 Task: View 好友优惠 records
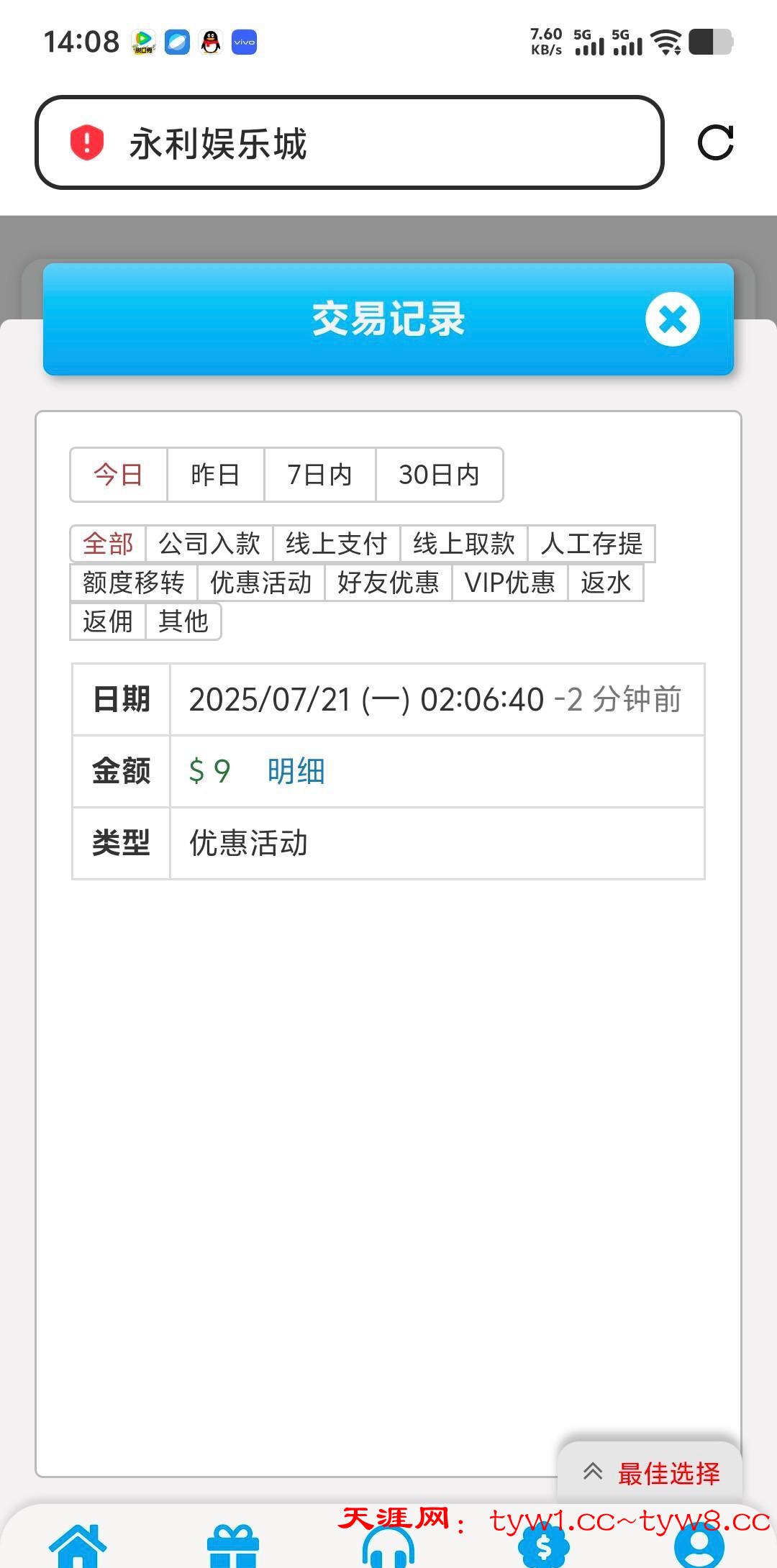pos(388,583)
